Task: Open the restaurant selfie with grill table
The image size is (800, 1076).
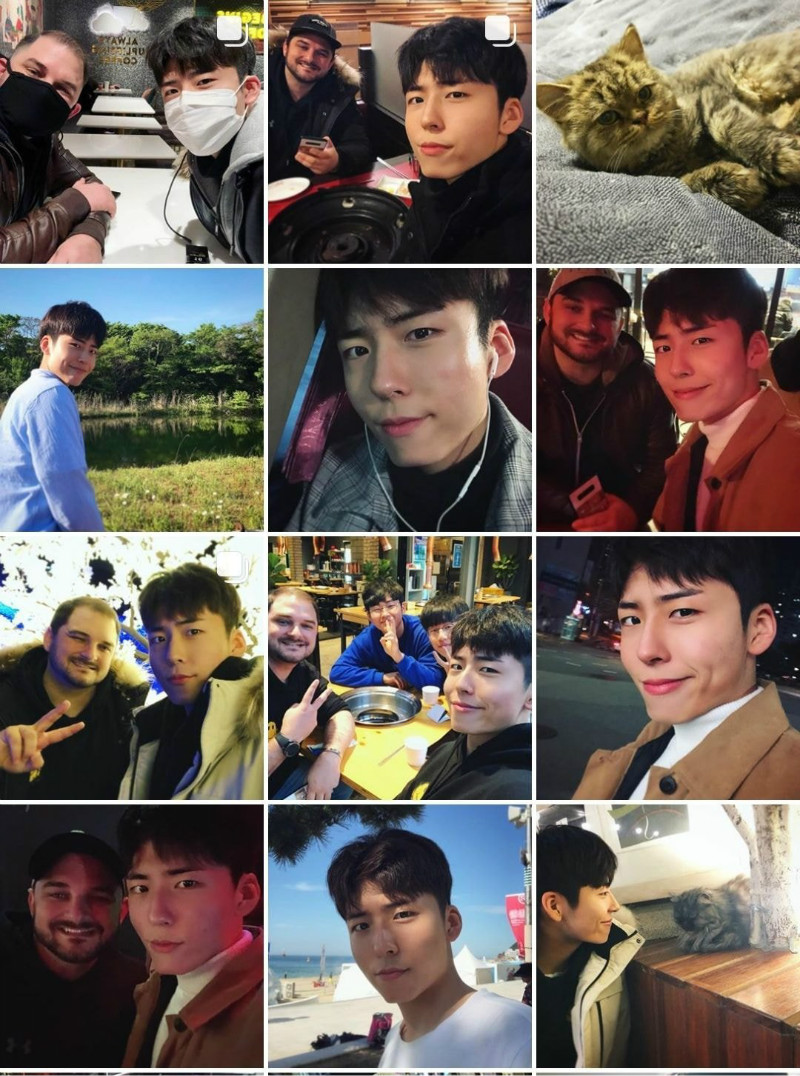Action: [399, 131]
